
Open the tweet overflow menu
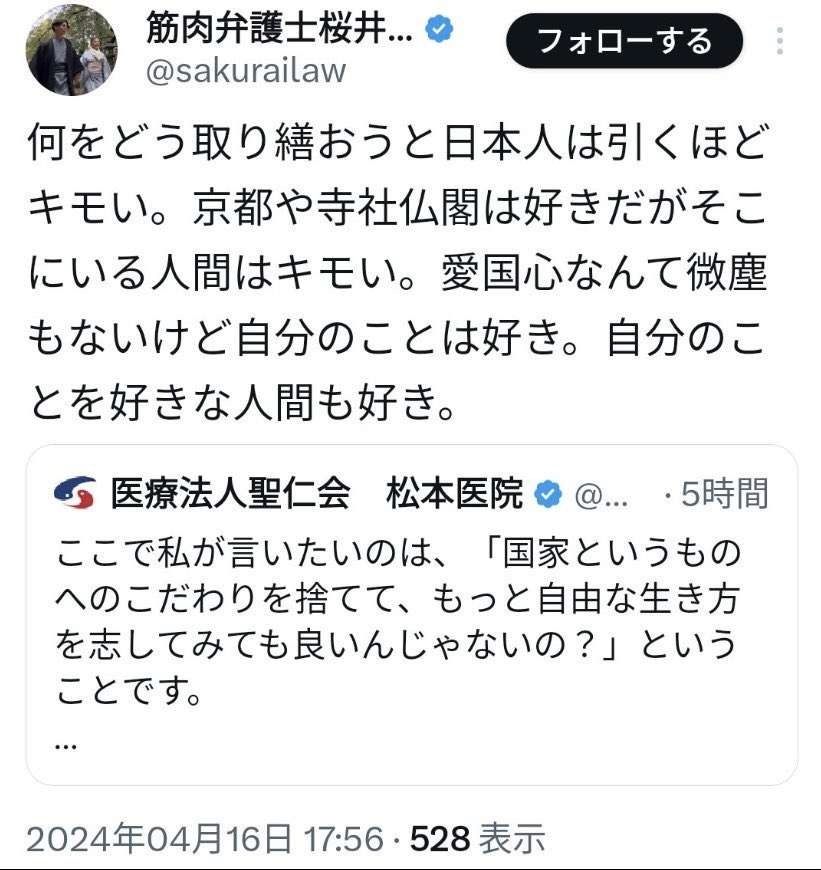point(781,41)
